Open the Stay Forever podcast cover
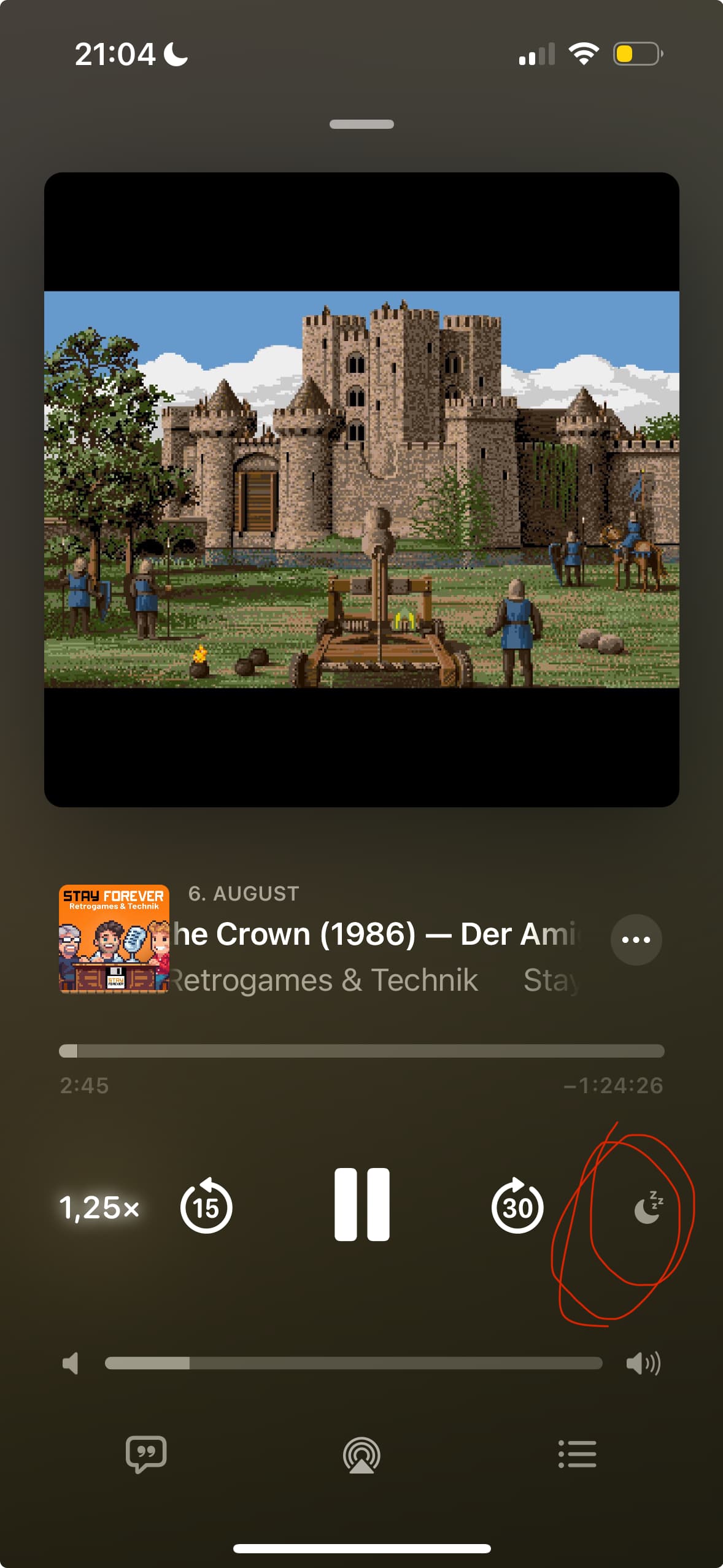This screenshot has width=723, height=1568. [114, 939]
